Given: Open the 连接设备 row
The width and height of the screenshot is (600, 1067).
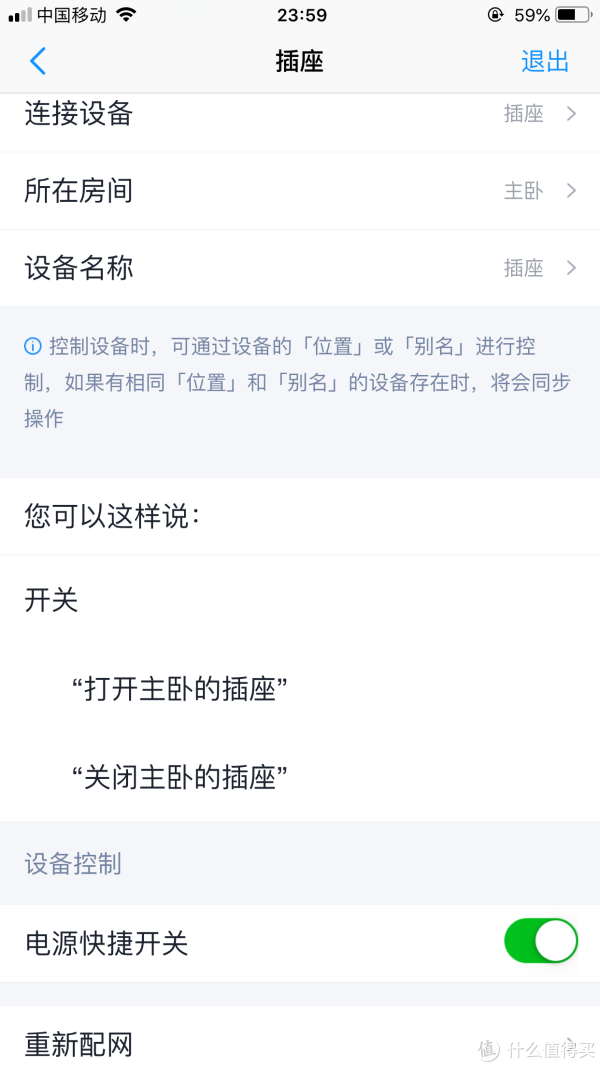Looking at the screenshot, I should coord(300,114).
